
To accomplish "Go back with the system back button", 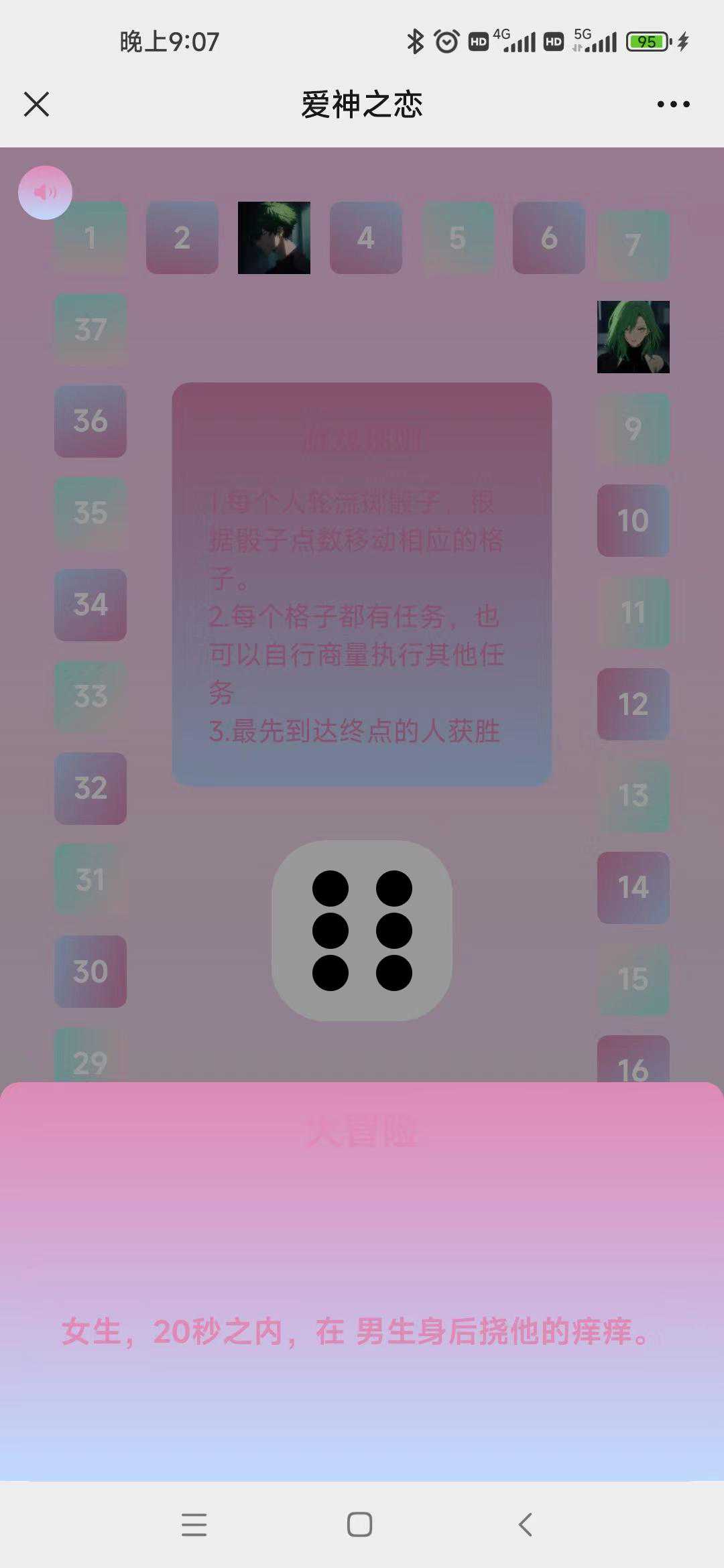I will tap(526, 1524).
